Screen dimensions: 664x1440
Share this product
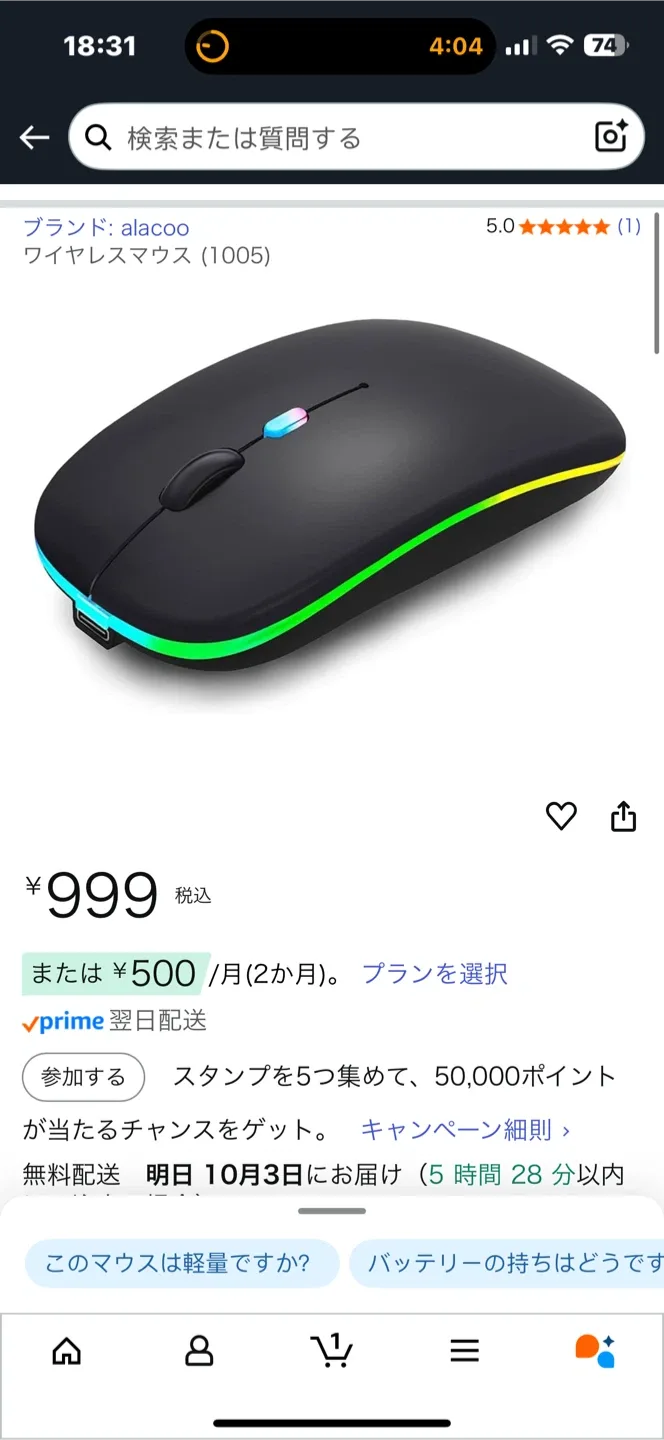click(x=623, y=817)
